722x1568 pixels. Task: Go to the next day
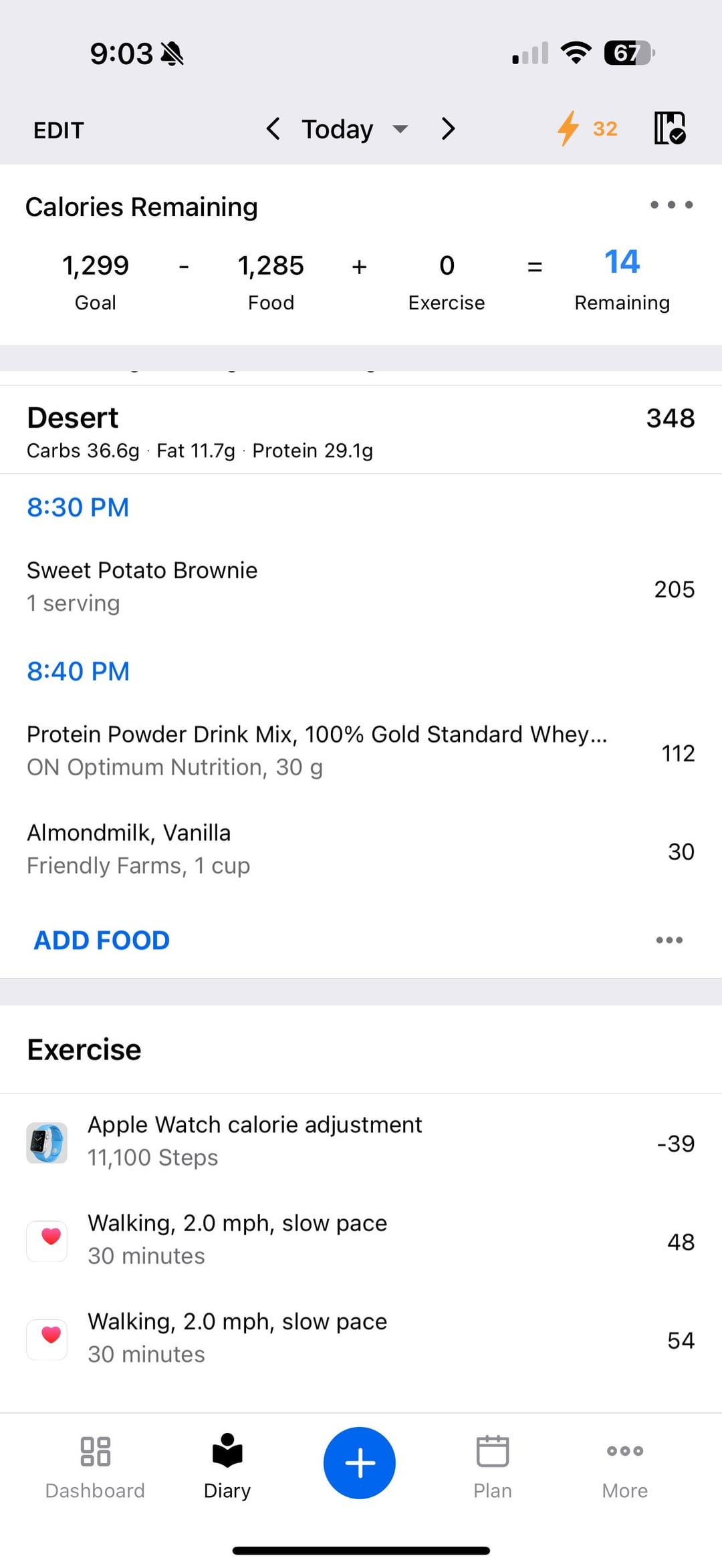pos(448,128)
